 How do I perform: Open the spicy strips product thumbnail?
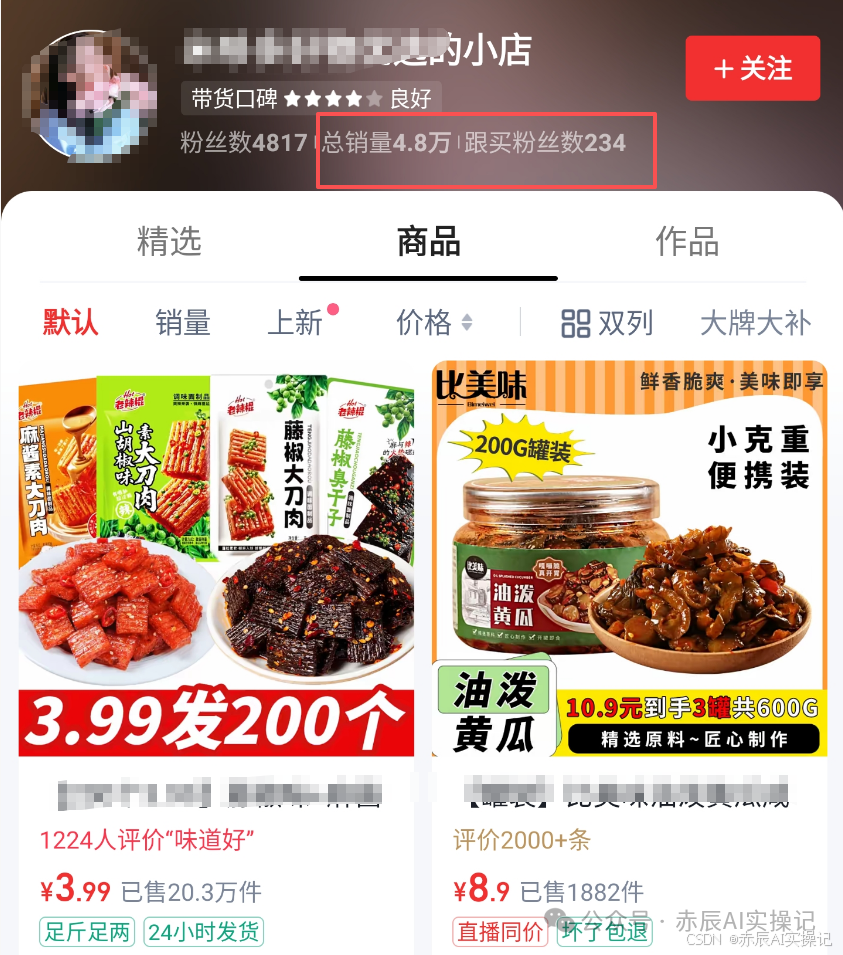pos(215,560)
